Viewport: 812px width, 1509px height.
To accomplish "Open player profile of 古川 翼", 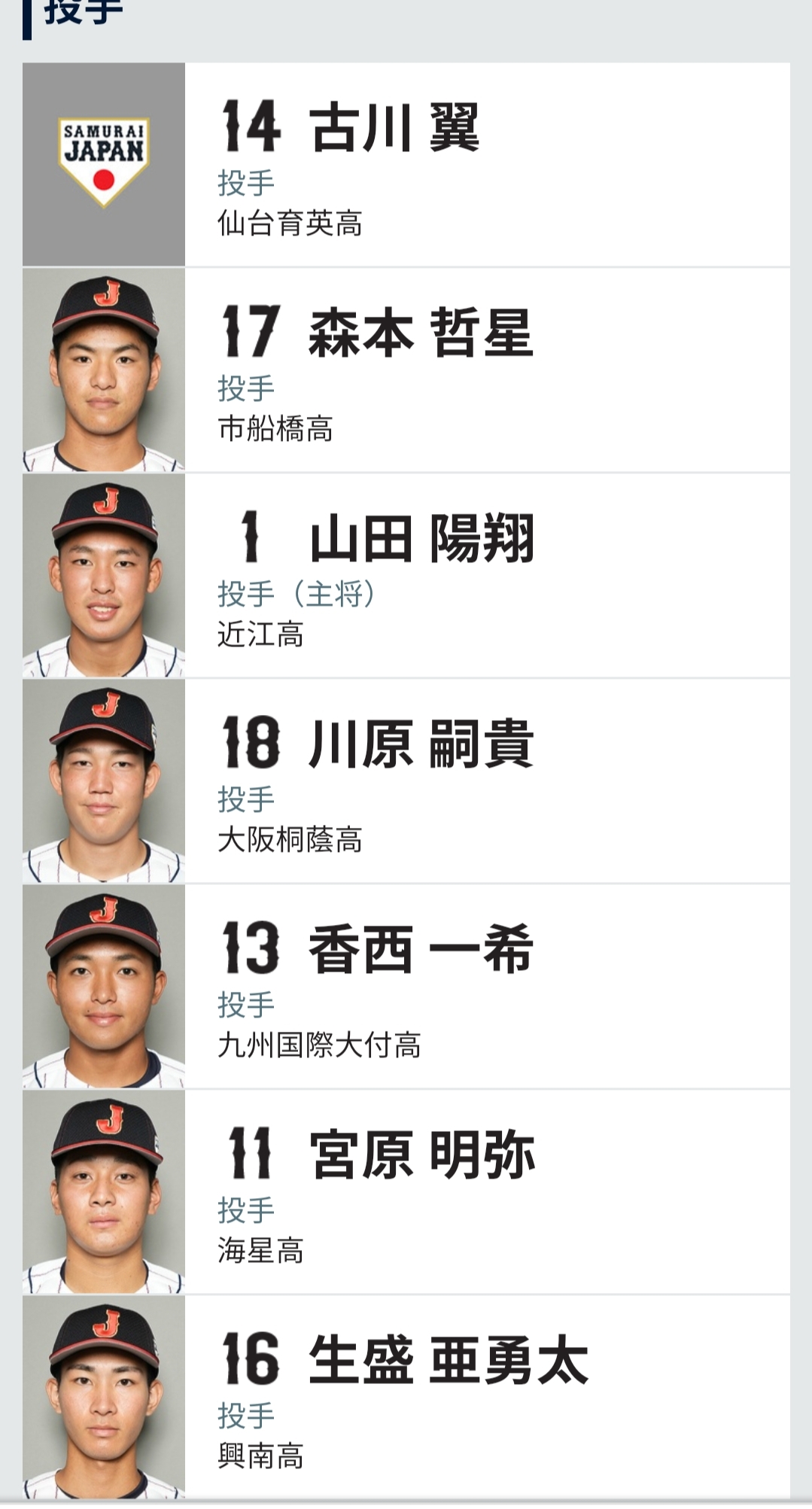I will pos(406,164).
